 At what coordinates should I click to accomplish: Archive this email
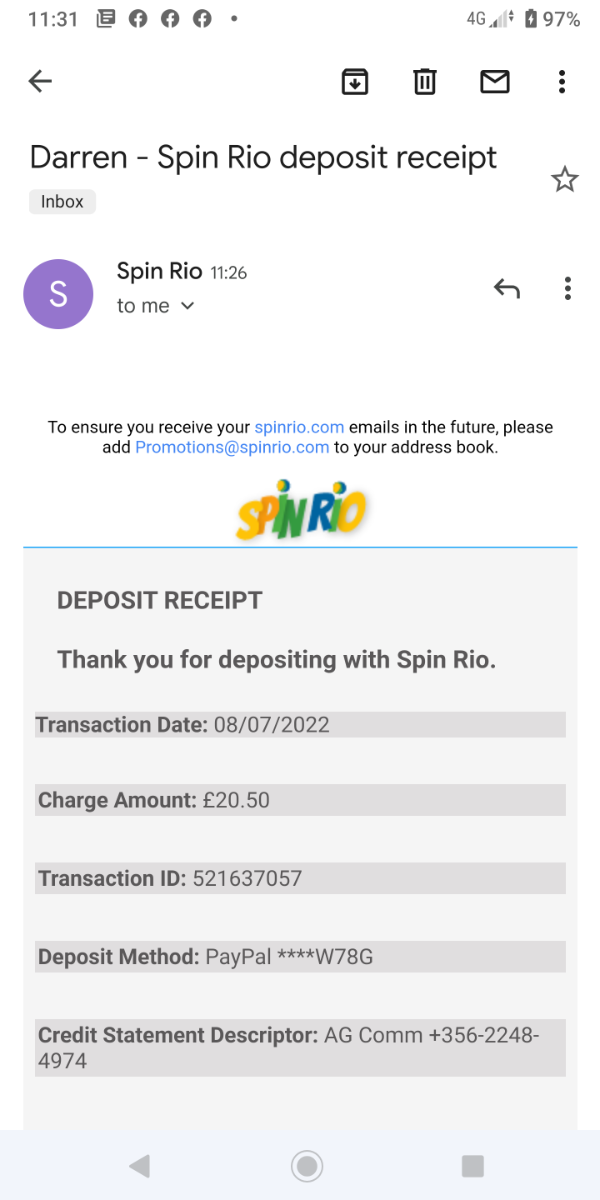[x=354, y=82]
